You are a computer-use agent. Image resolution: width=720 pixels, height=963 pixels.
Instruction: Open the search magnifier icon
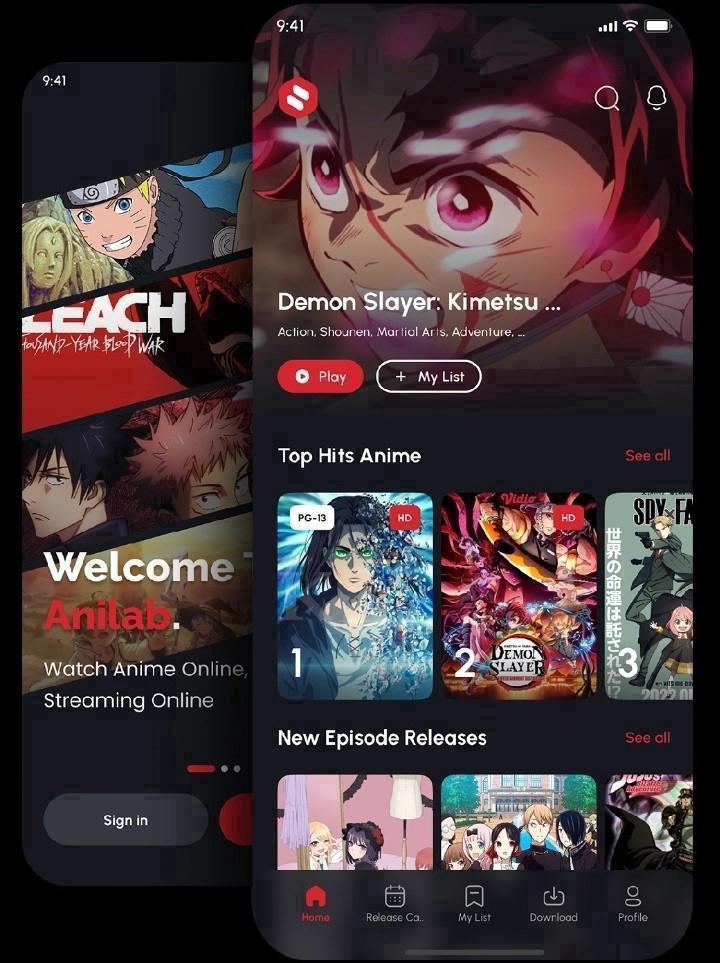(x=606, y=98)
